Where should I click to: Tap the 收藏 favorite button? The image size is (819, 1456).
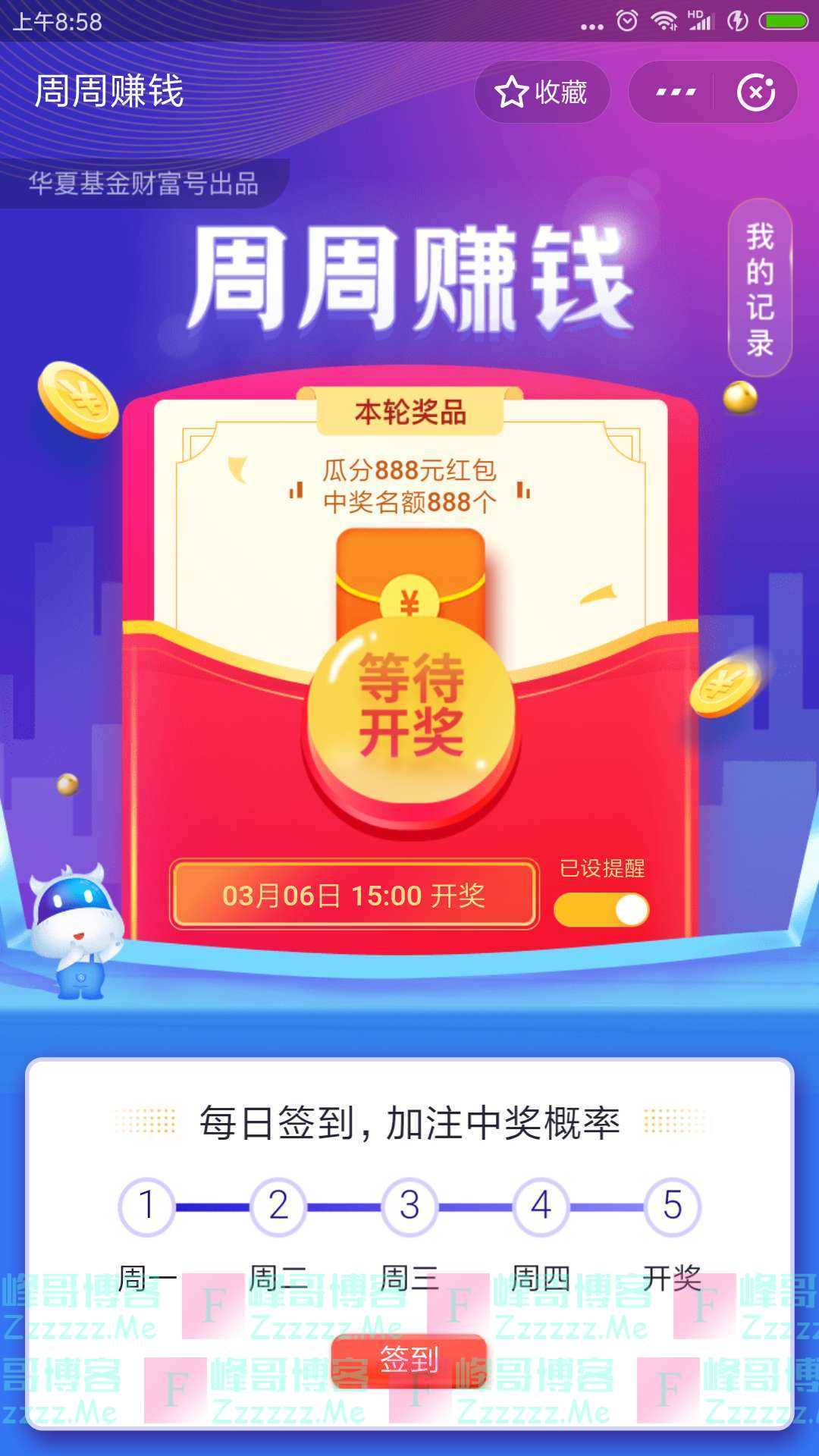[541, 93]
